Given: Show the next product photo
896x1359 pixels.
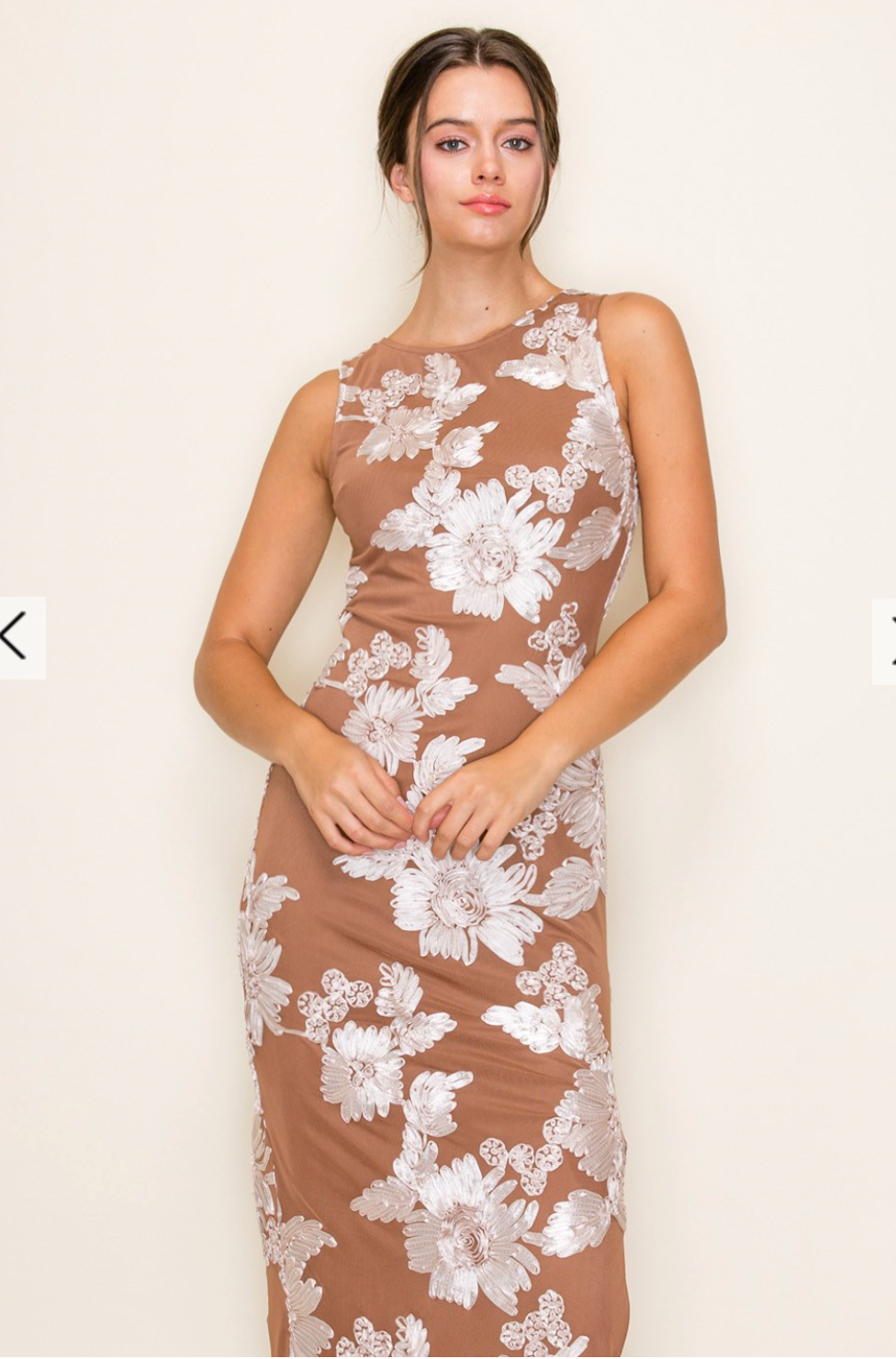Looking at the screenshot, I should pos(886,641).
